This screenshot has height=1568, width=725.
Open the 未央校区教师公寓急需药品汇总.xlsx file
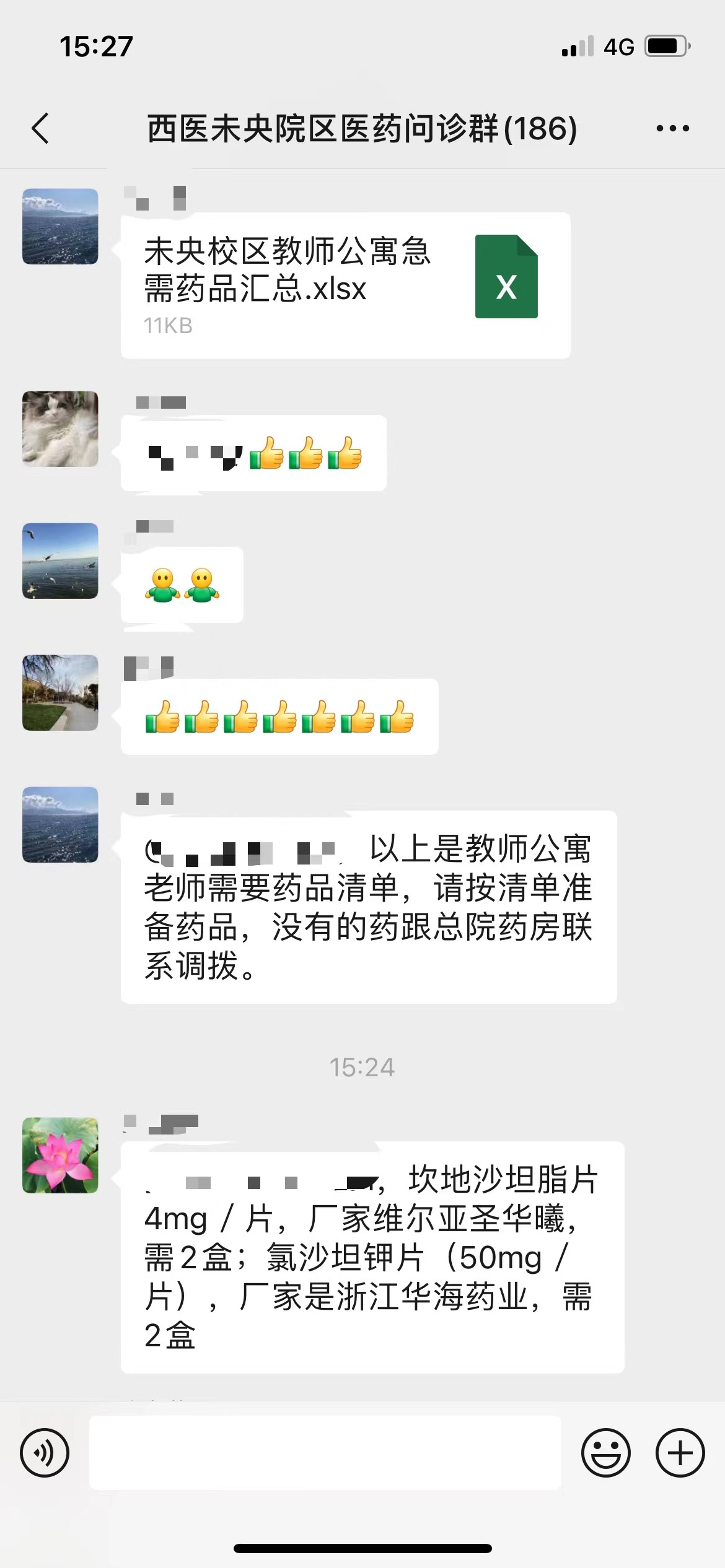[345, 285]
